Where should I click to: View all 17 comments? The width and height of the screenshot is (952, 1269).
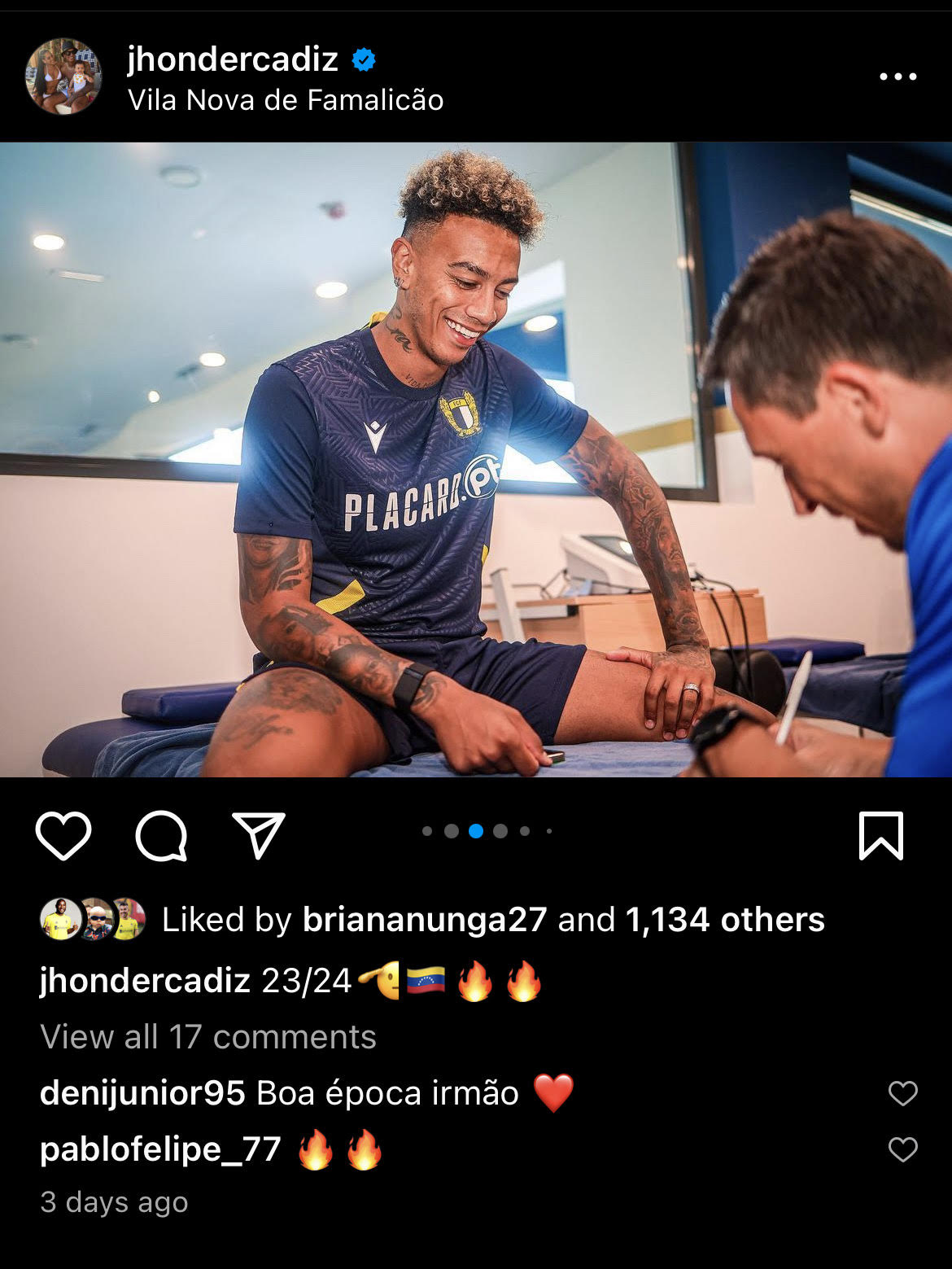(208, 1037)
